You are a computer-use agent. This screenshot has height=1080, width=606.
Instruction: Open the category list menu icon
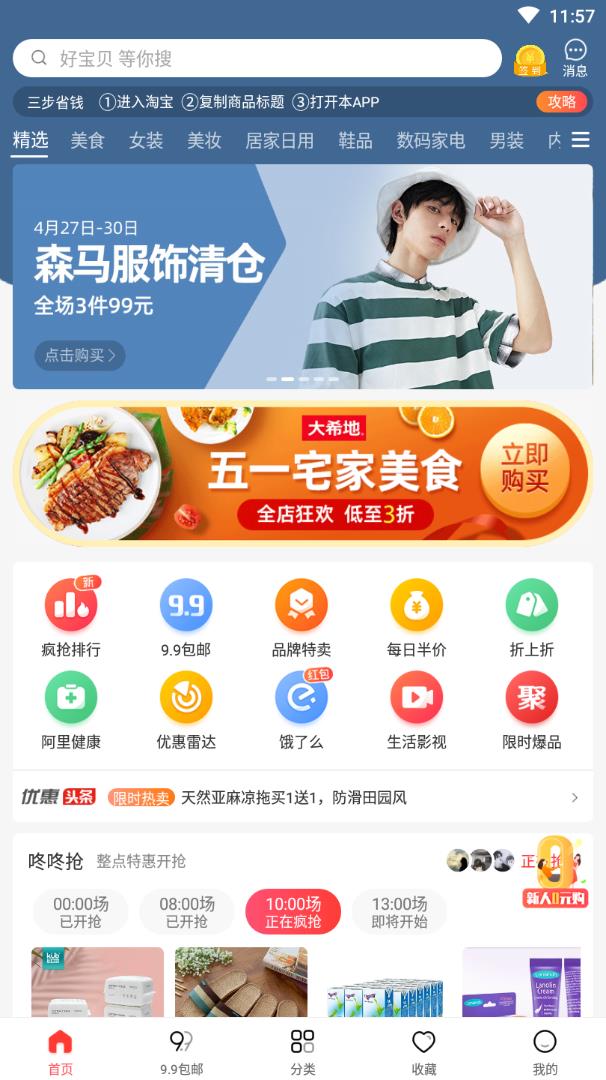tap(581, 141)
